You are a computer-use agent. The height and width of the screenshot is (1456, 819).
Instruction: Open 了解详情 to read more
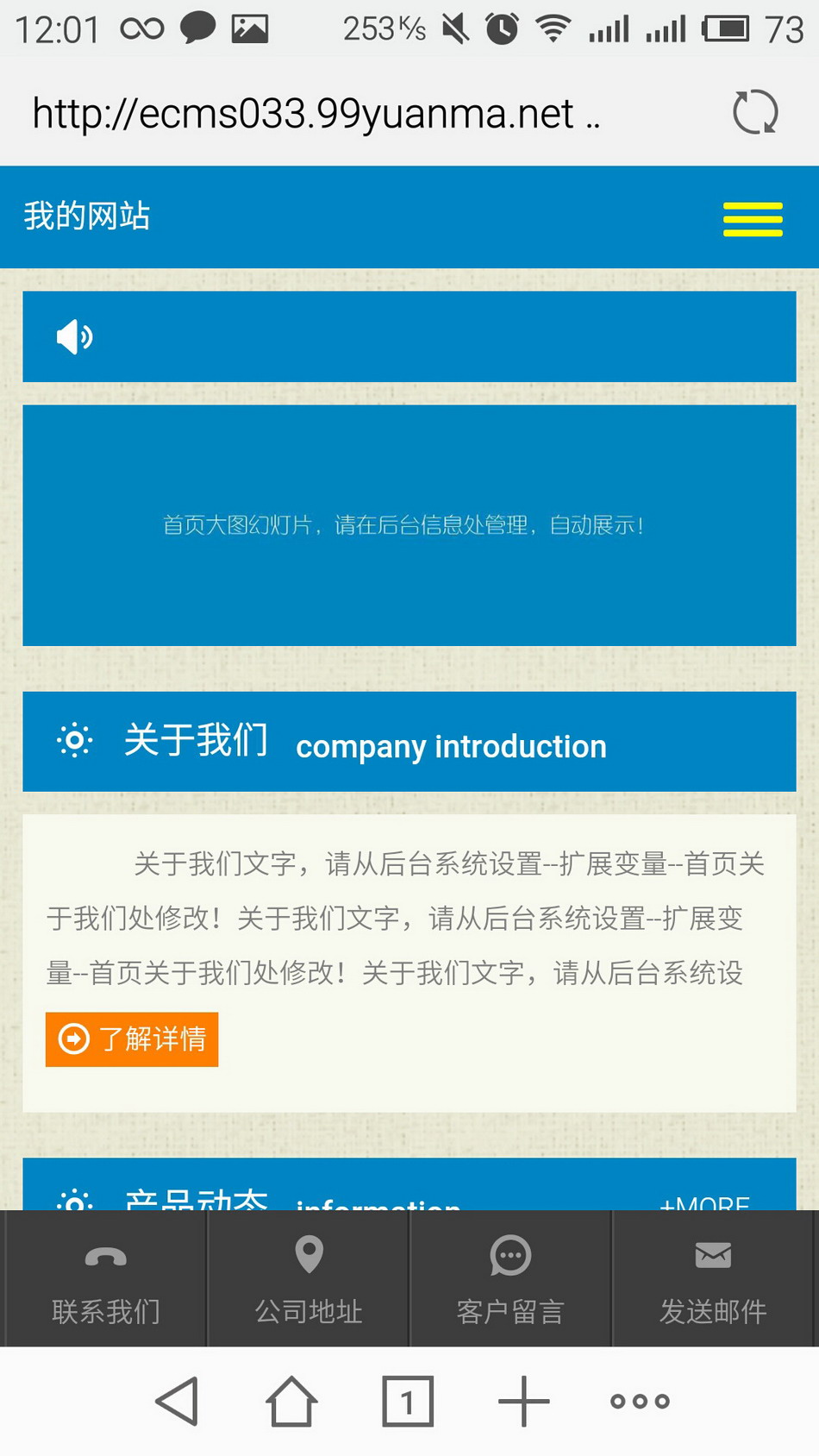(x=132, y=1039)
